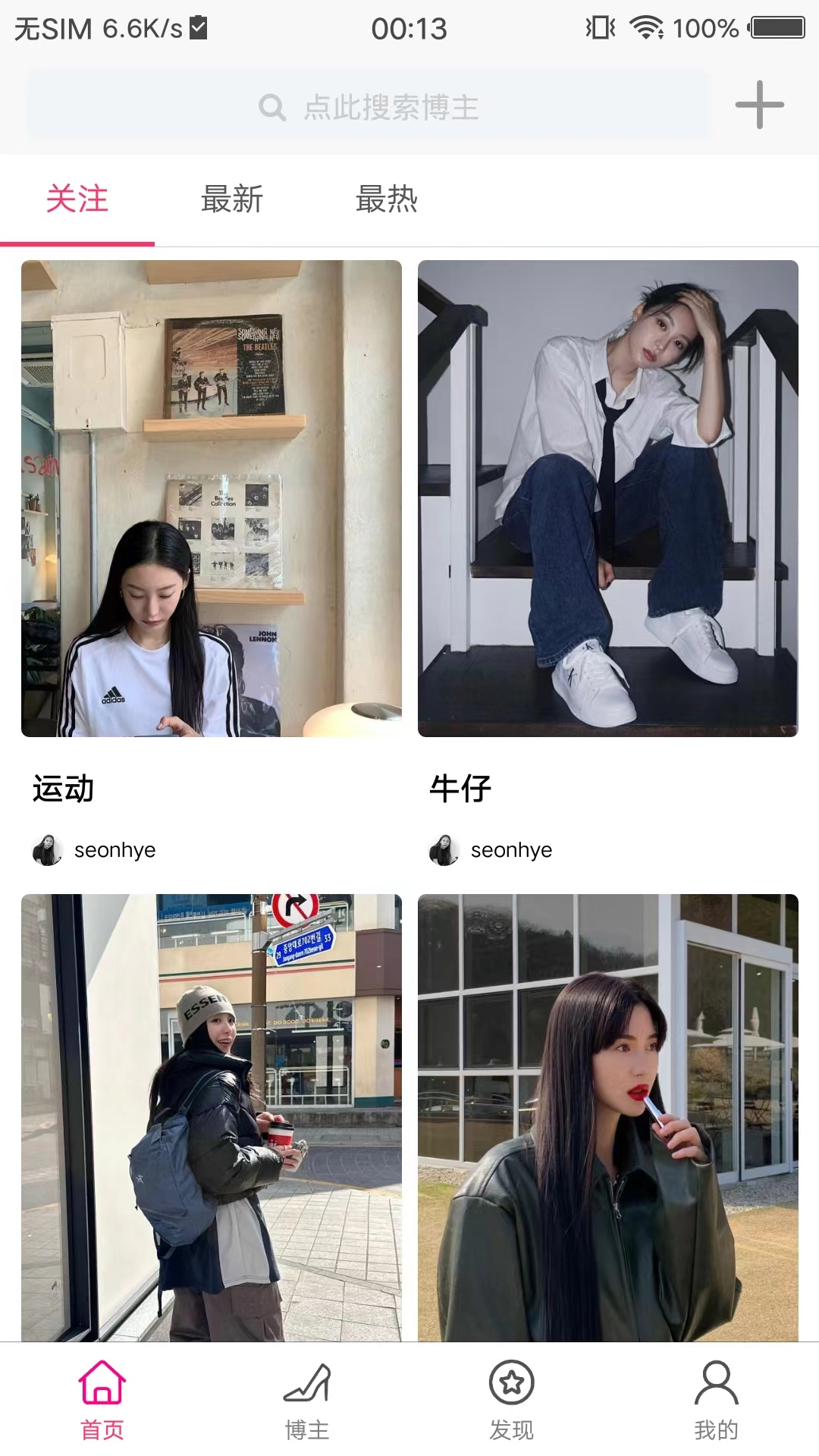This screenshot has width=819, height=1456.
Task: Open the 运动 post card
Action: pos(211,498)
